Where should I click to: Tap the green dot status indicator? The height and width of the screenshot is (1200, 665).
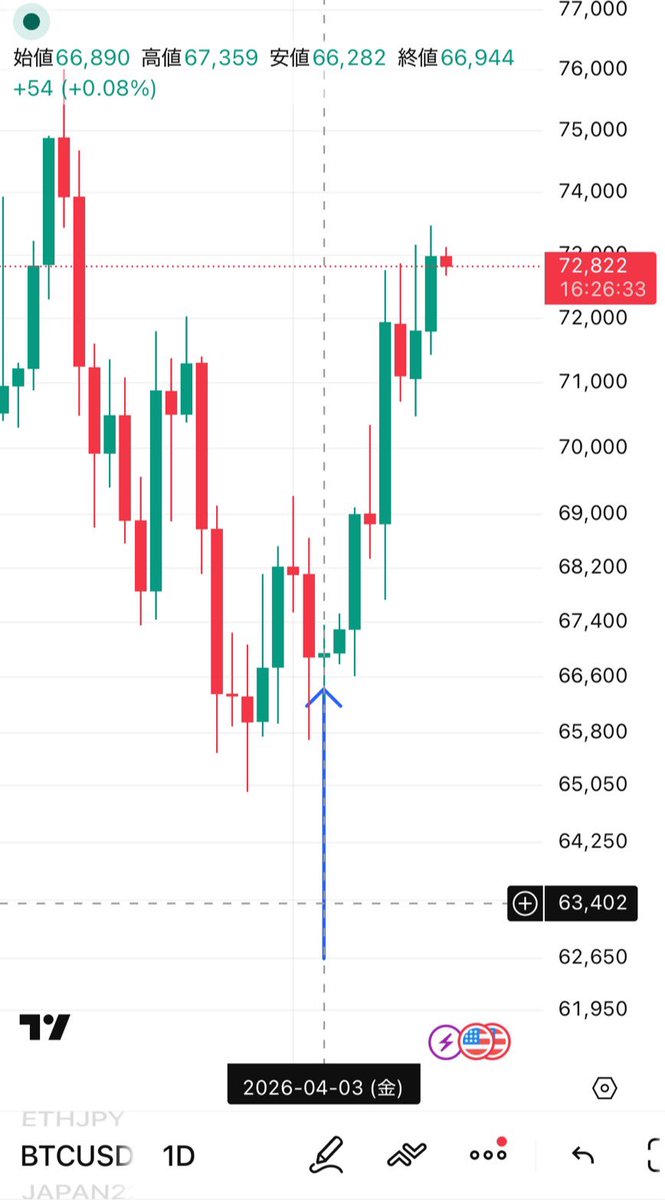[32, 22]
